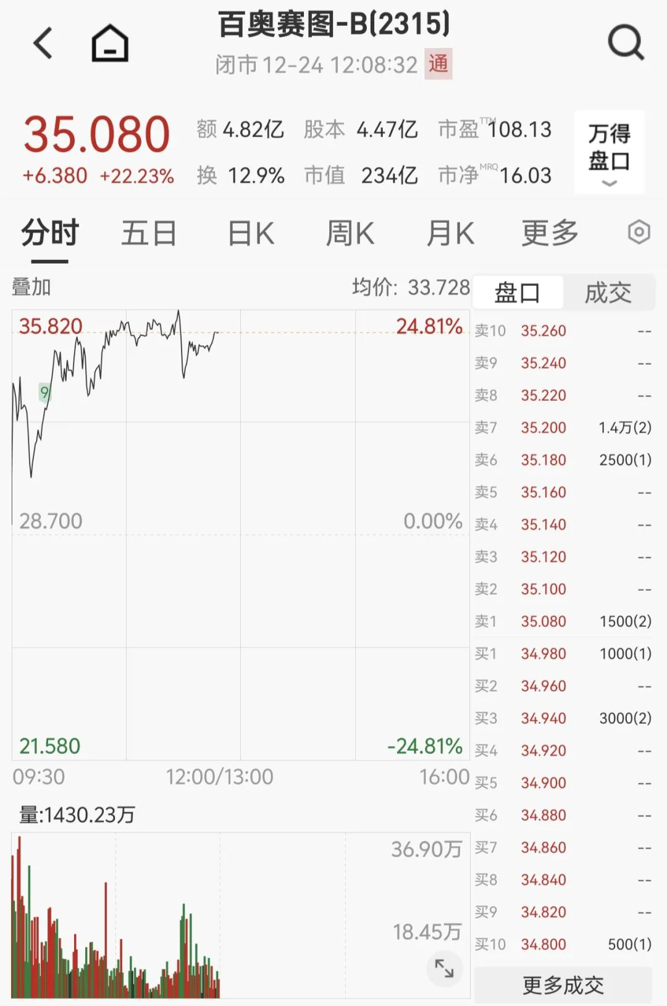View 更多成交 transactions

(563, 985)
